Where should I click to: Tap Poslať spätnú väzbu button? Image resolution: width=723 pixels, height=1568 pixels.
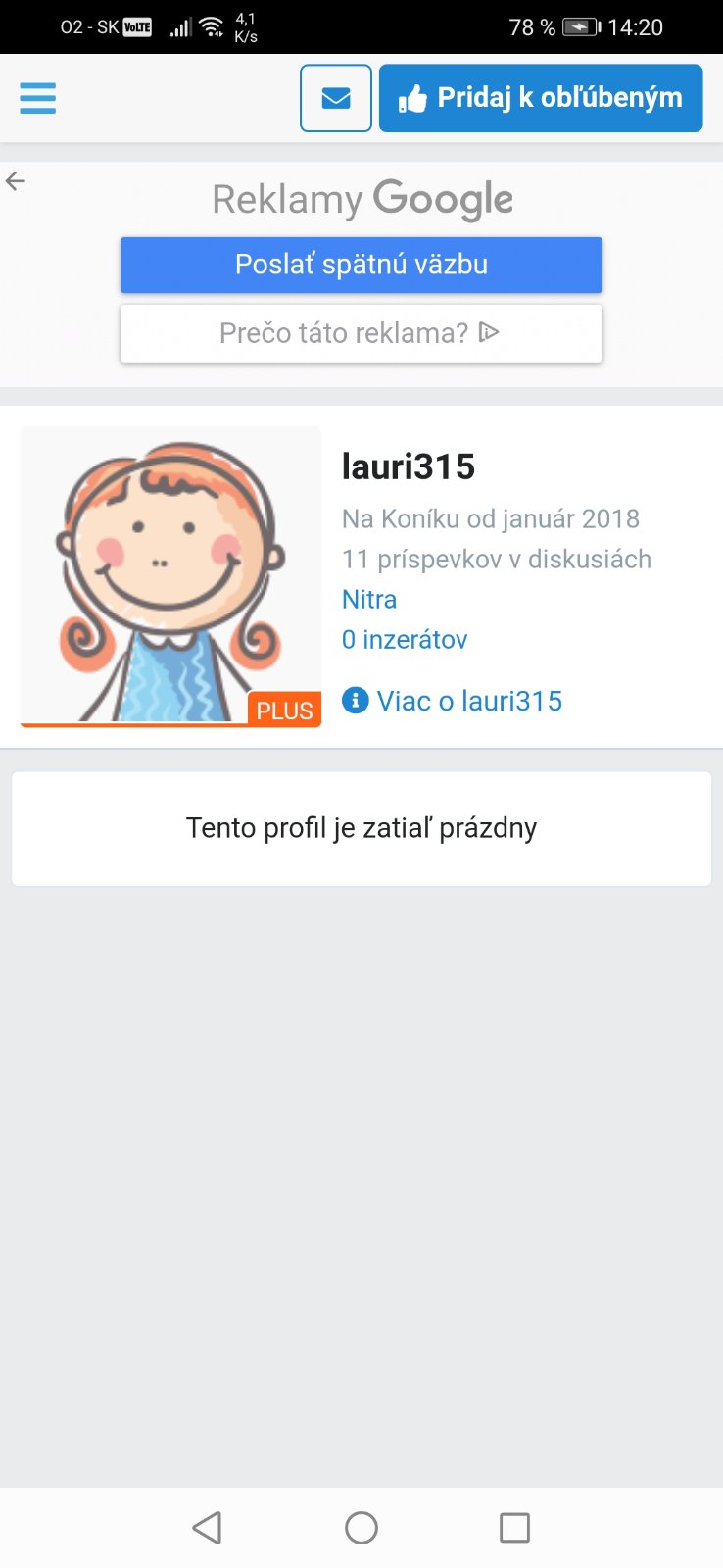361,265
